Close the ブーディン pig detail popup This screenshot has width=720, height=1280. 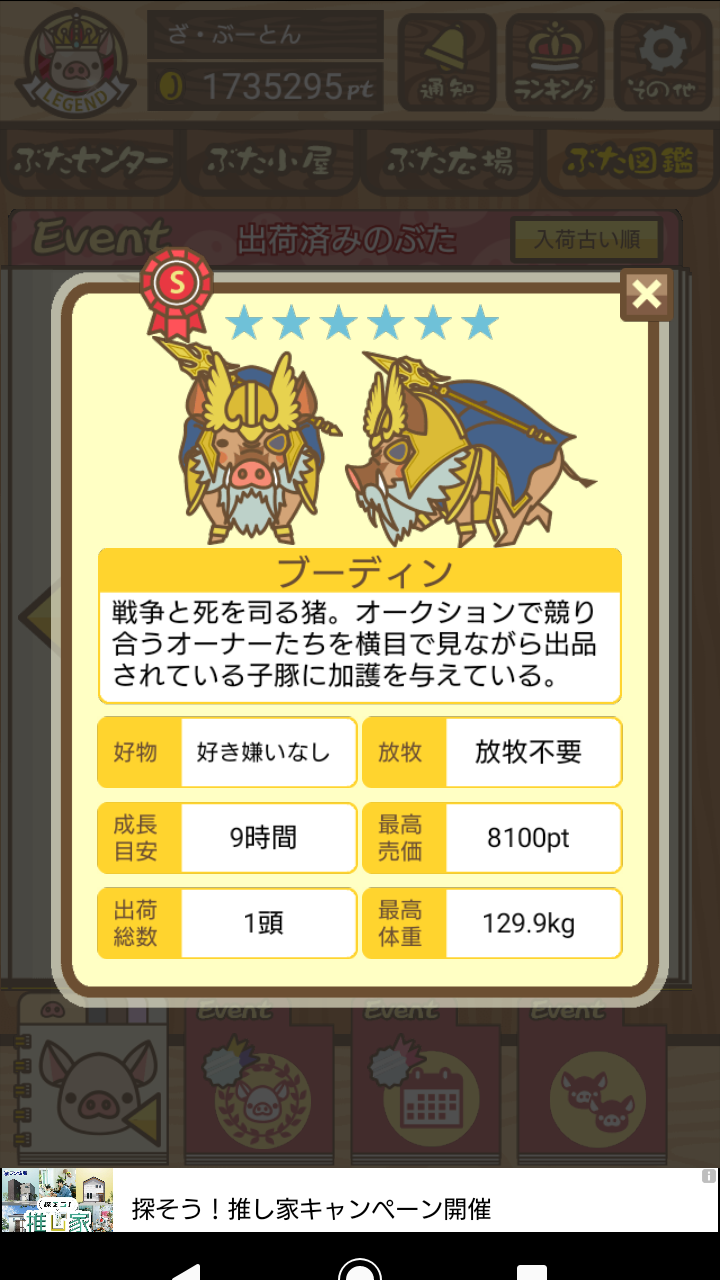coord(647,294)
